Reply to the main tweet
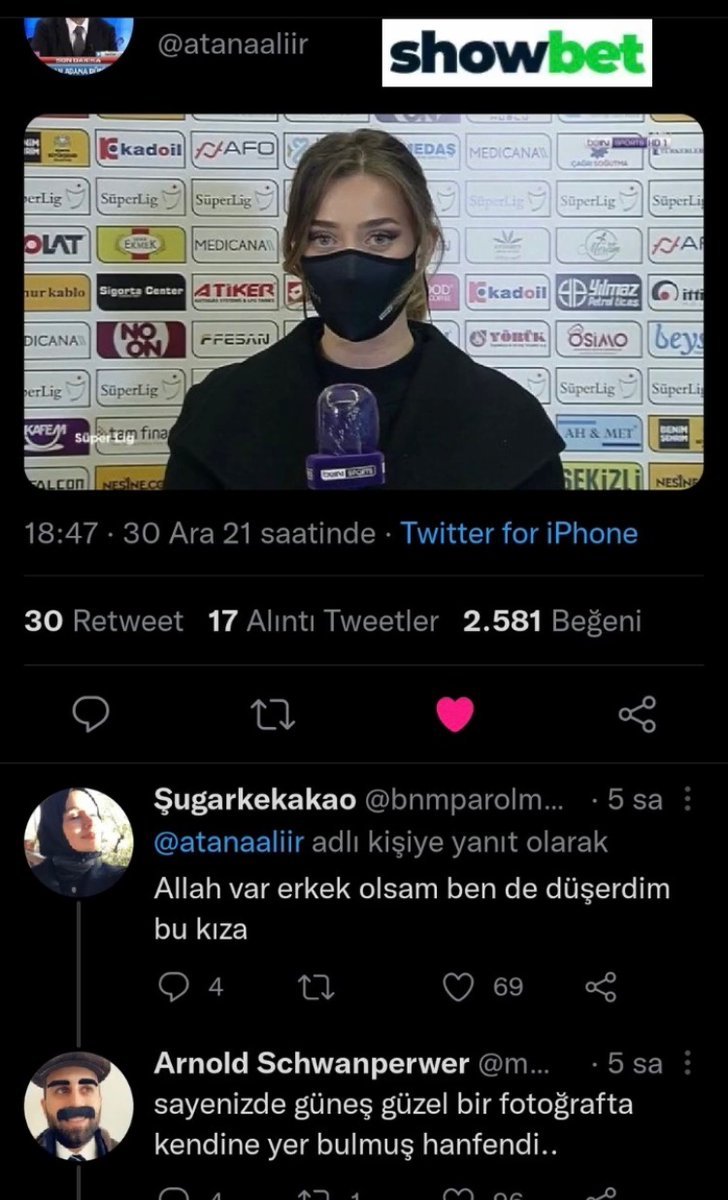728x1200 pixels. pyautogui.click(x=91, y=714)
